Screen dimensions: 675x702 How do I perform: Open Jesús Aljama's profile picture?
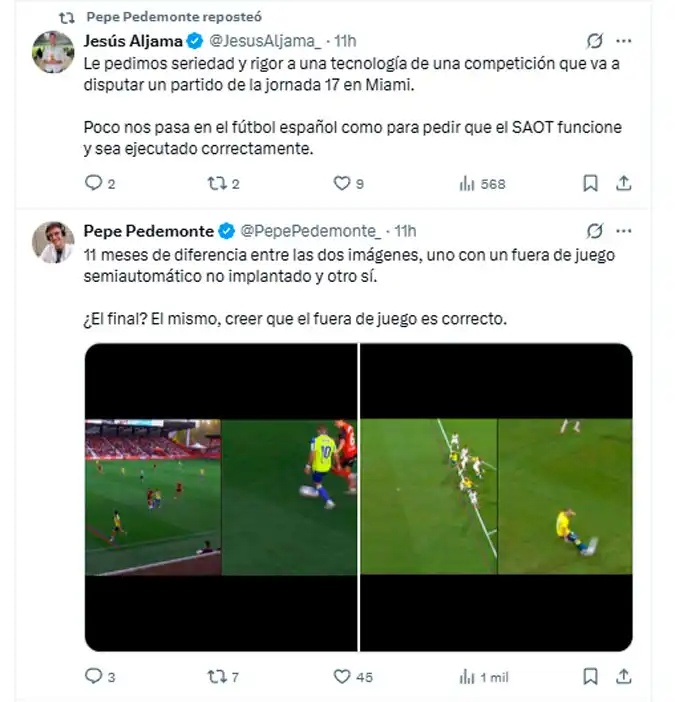[x=54, y=52]
